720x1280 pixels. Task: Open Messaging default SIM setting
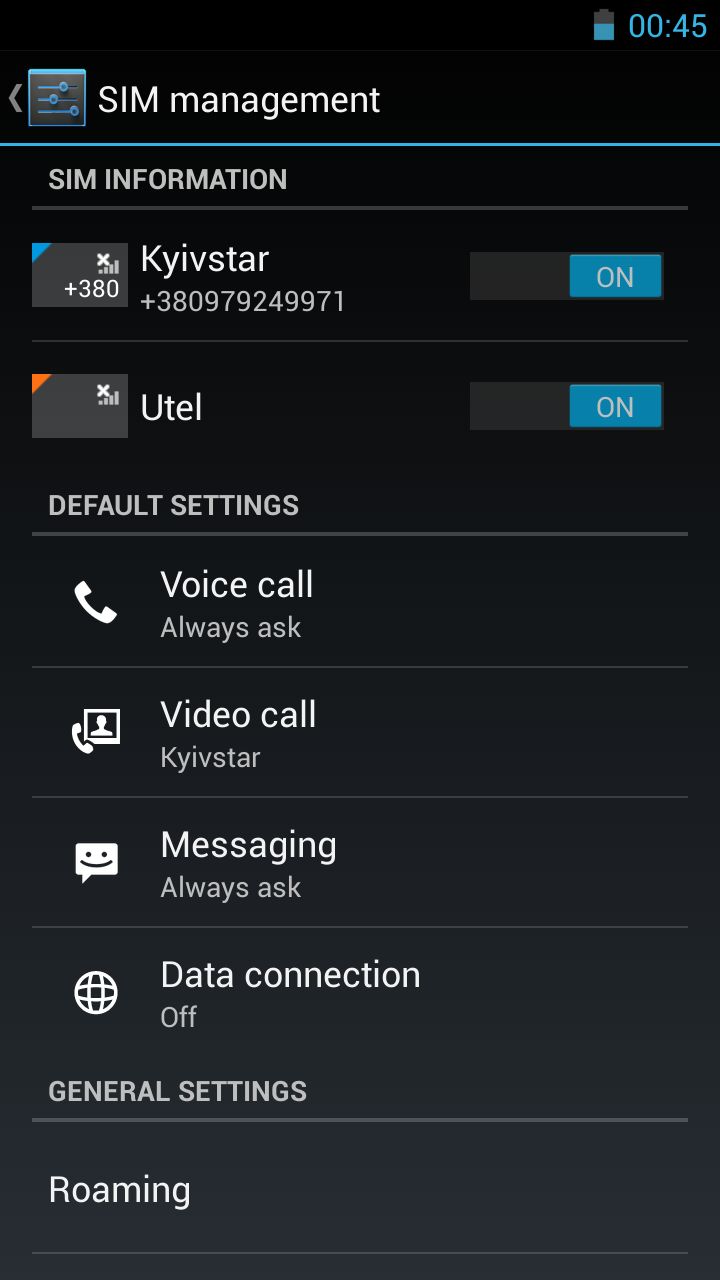[360, 863]
